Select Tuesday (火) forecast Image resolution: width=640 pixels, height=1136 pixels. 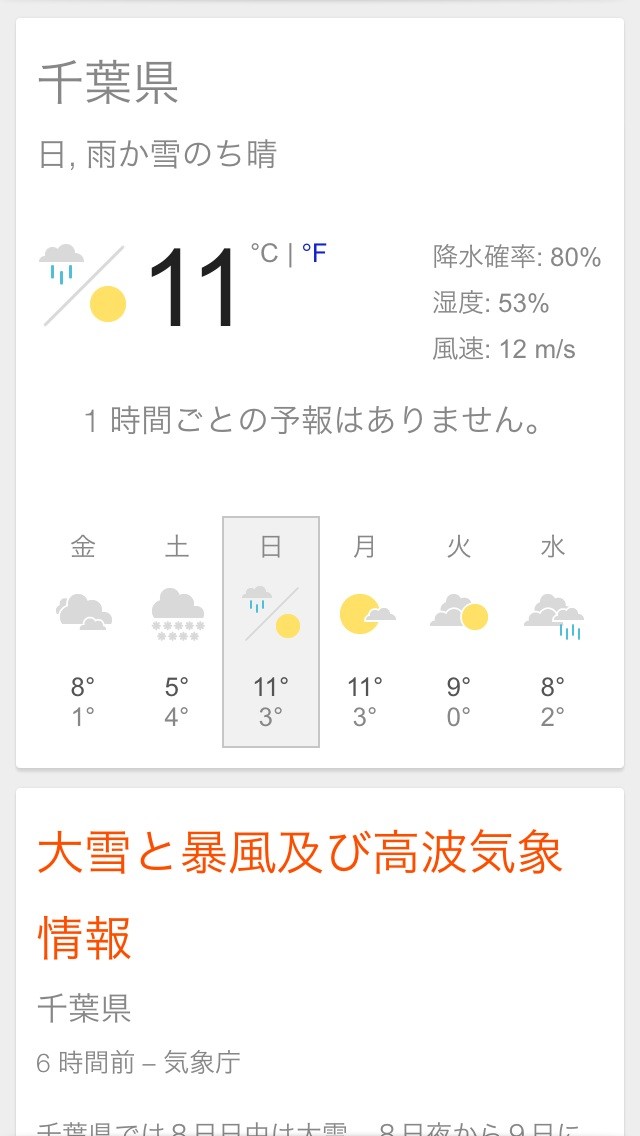459,632
